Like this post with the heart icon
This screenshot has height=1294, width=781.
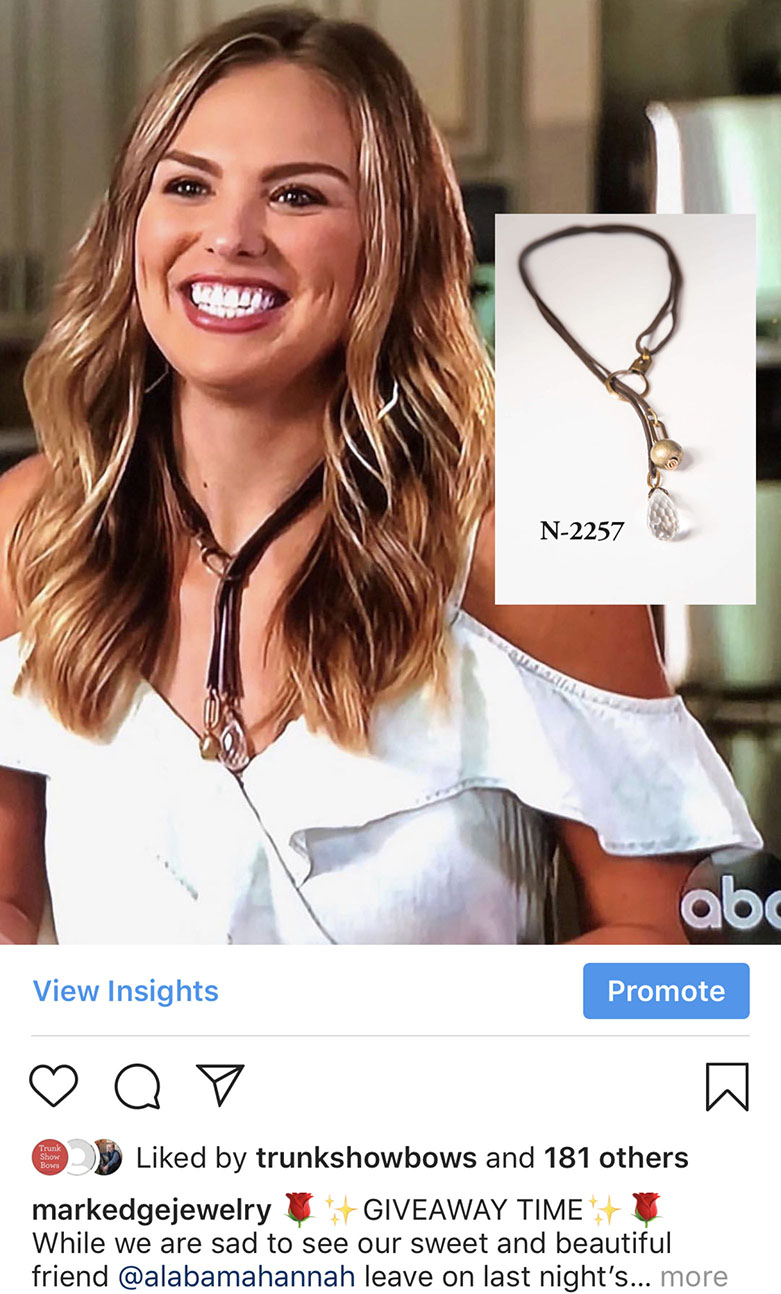click(53, 1086)
